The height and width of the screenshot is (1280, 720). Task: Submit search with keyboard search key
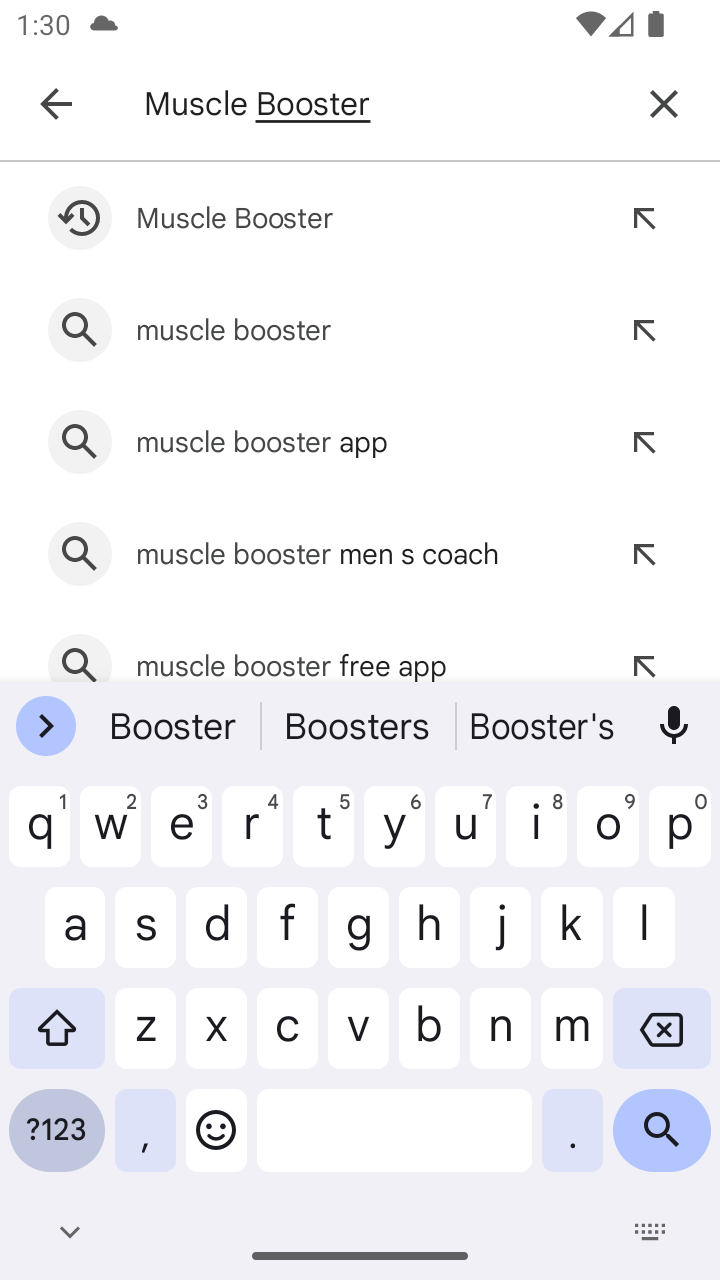coord(661,1130)
